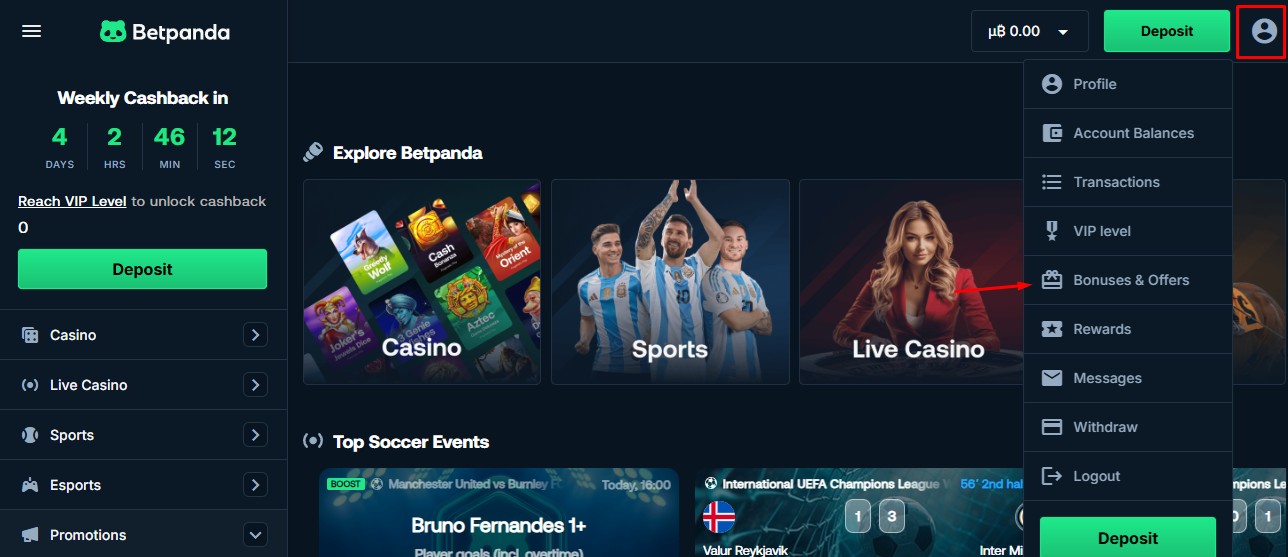1288x557 pixels.
Task: Open Account Balances
Action: coord(1132,133)
